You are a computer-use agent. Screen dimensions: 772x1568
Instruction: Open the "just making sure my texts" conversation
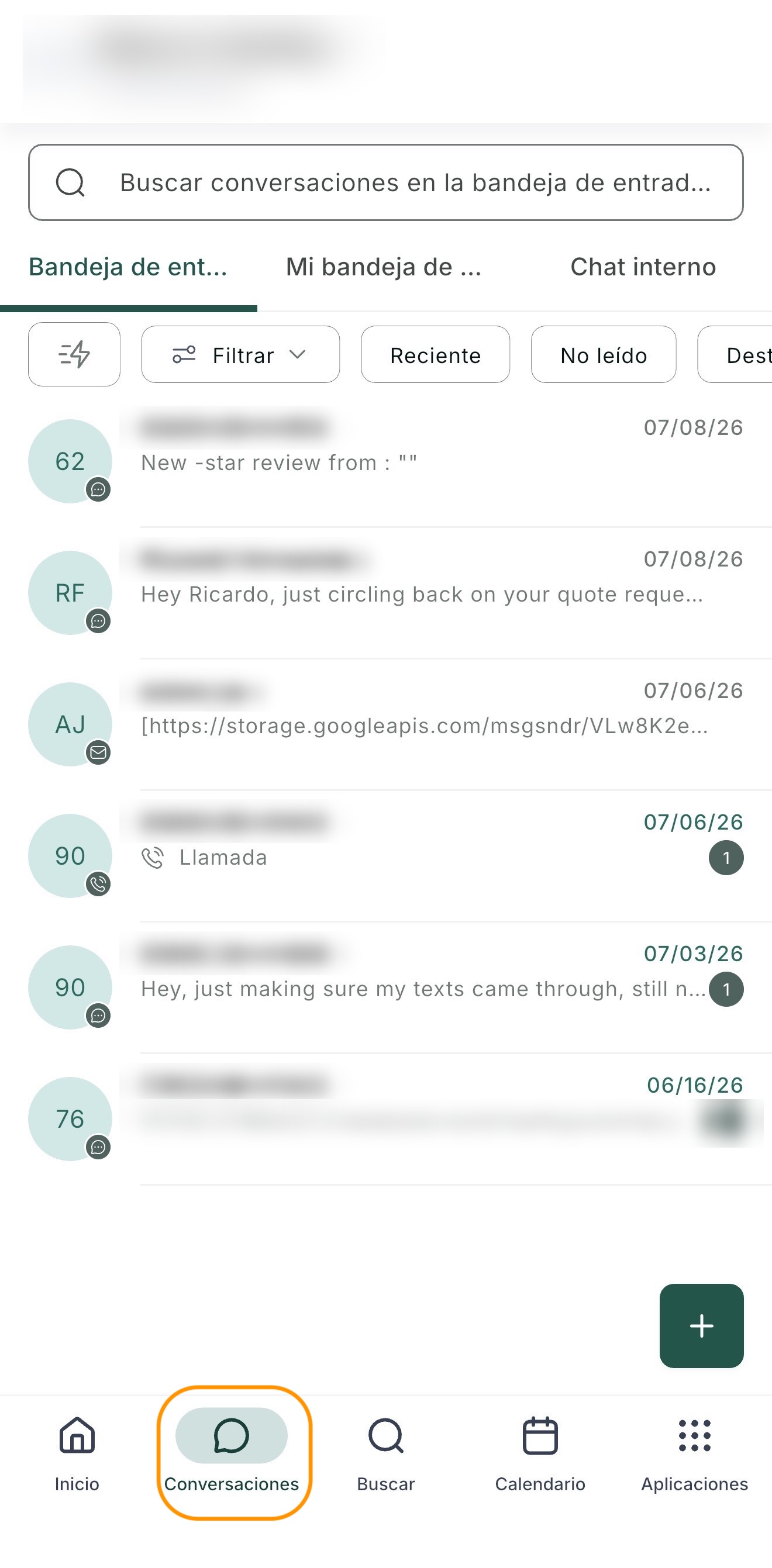[386, 987]
